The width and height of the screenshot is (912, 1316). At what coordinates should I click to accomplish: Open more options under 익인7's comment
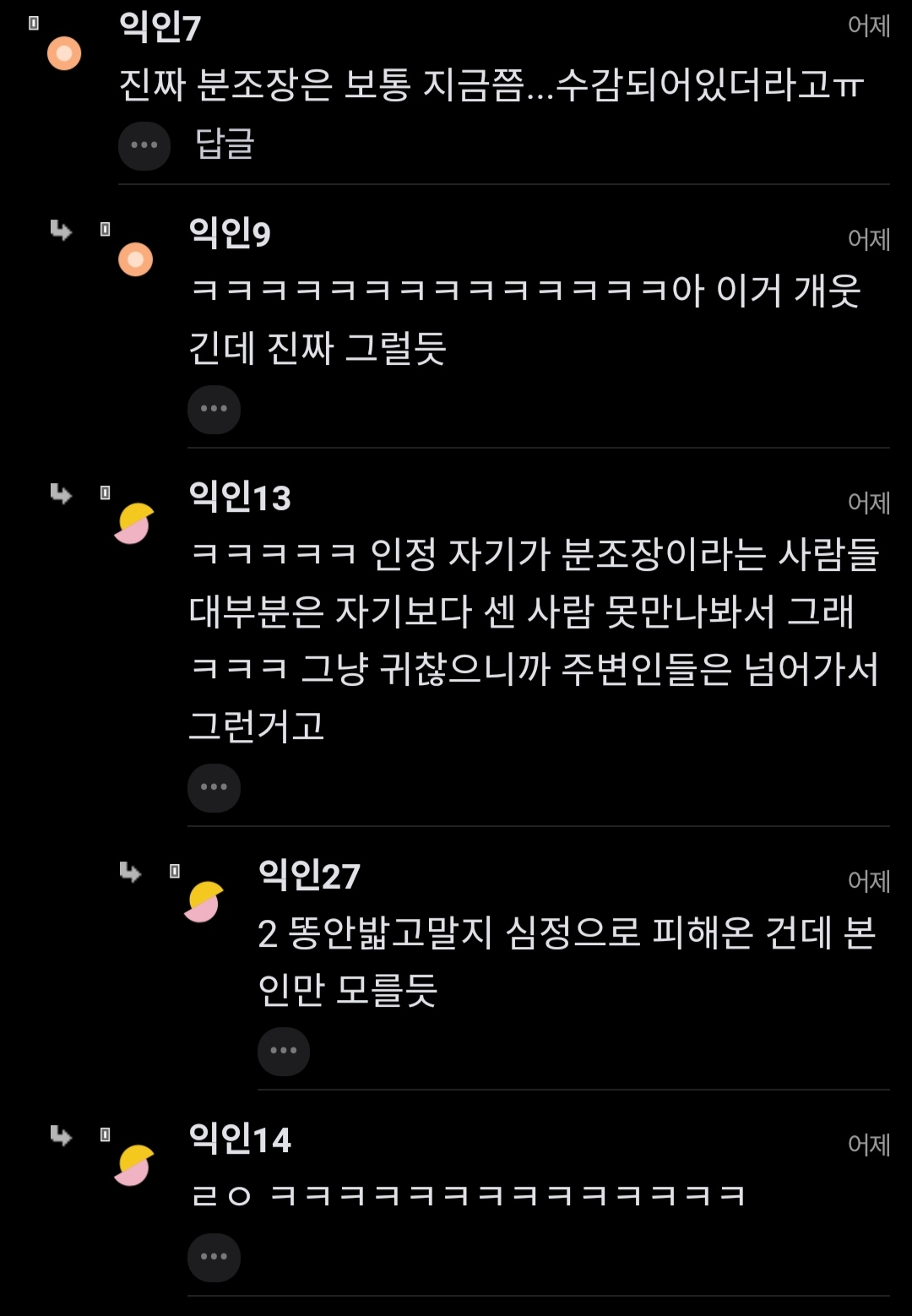(144, 145)
